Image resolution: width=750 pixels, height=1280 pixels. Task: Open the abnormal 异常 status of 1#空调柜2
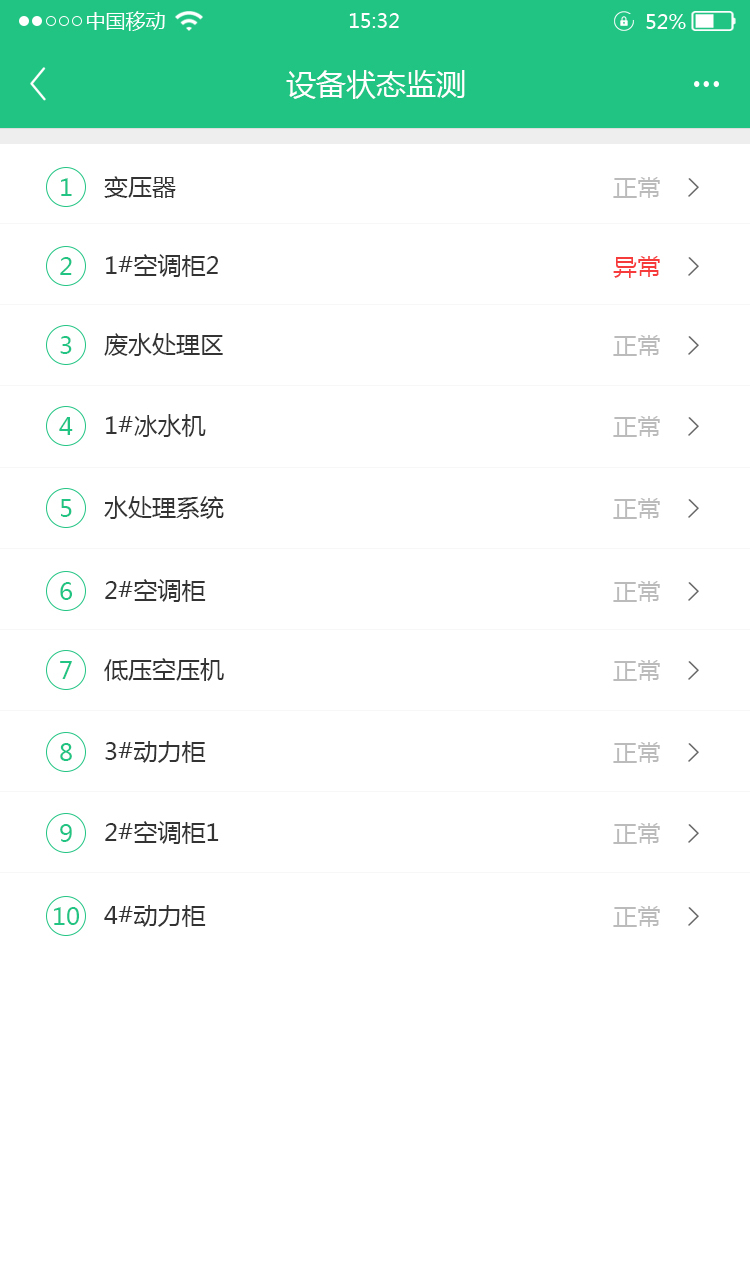coord(636,266)
